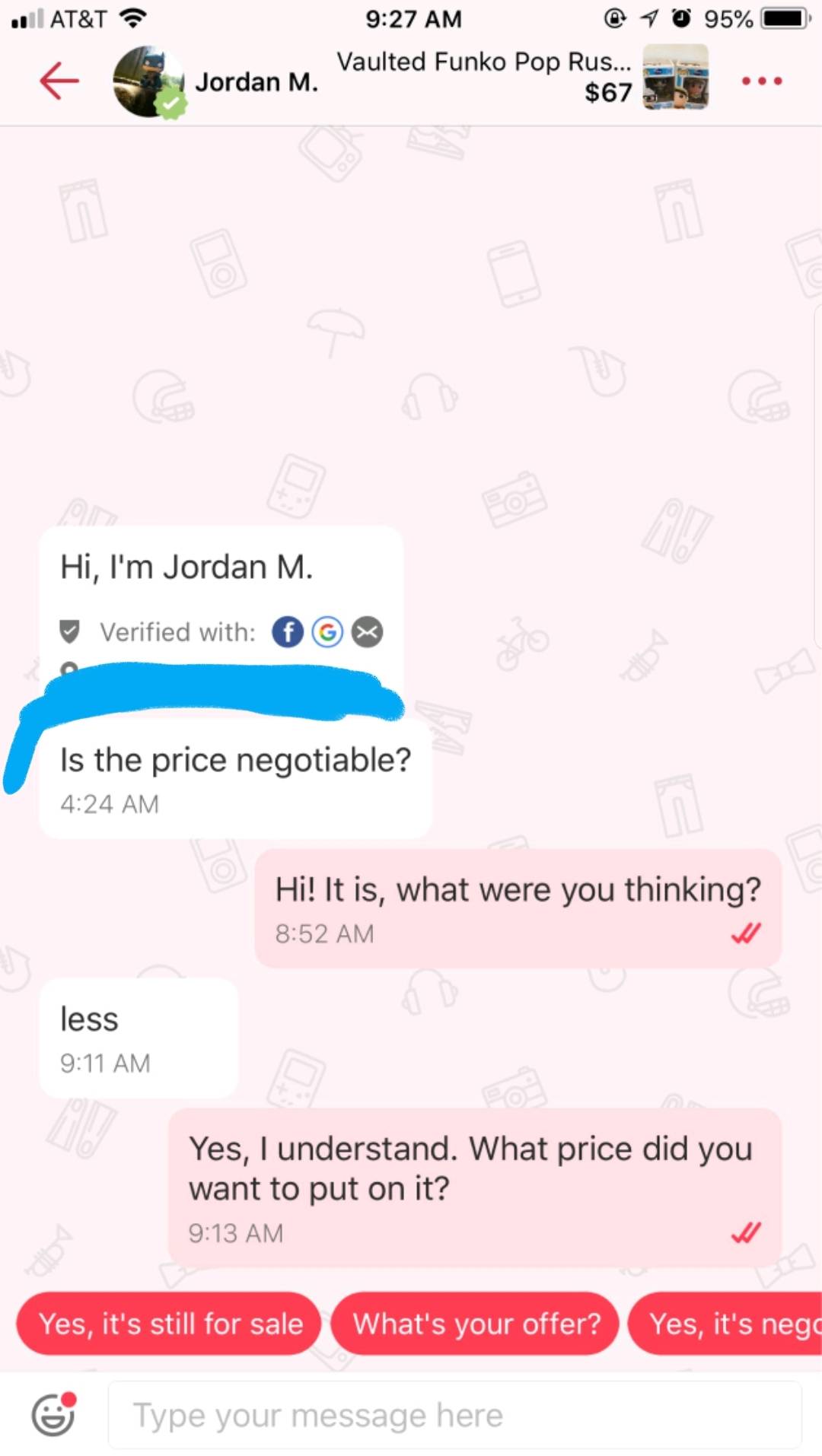Tap the 'Vaulted Funko Pop Rus...' listing title
Image resolution: width=822 pixels, height=1456 pixels.
click(485, 62)
